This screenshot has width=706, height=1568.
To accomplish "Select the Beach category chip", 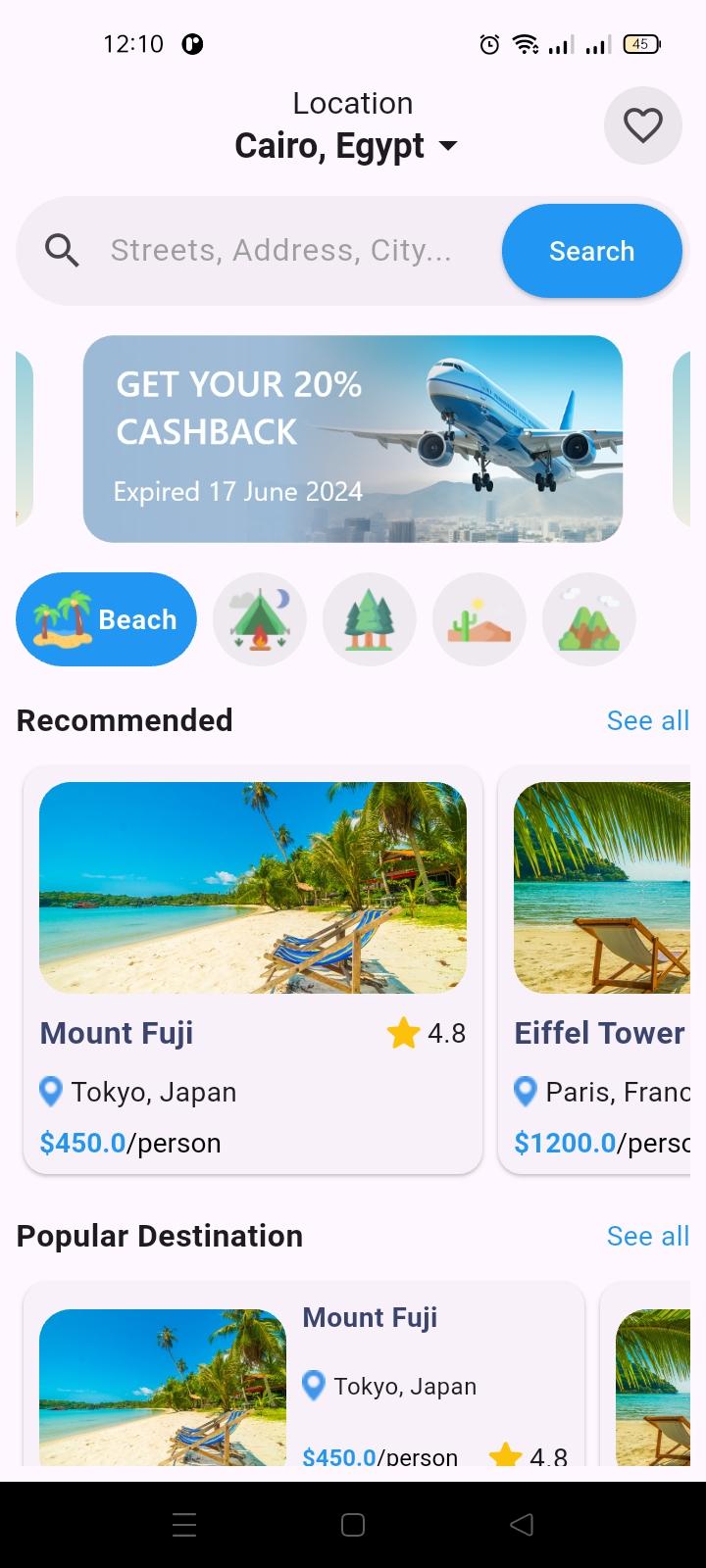I will click(106, 619).
